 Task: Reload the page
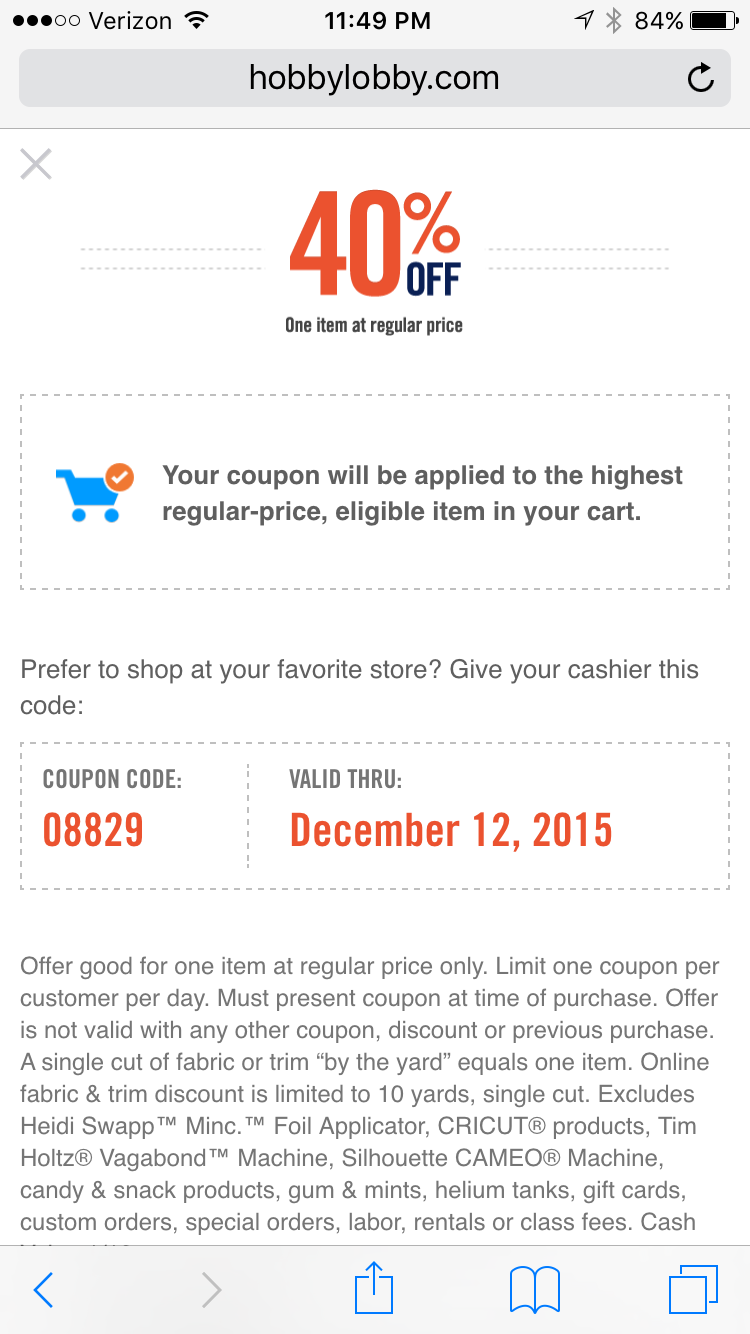pyautogui.click(x=701, y=78)
